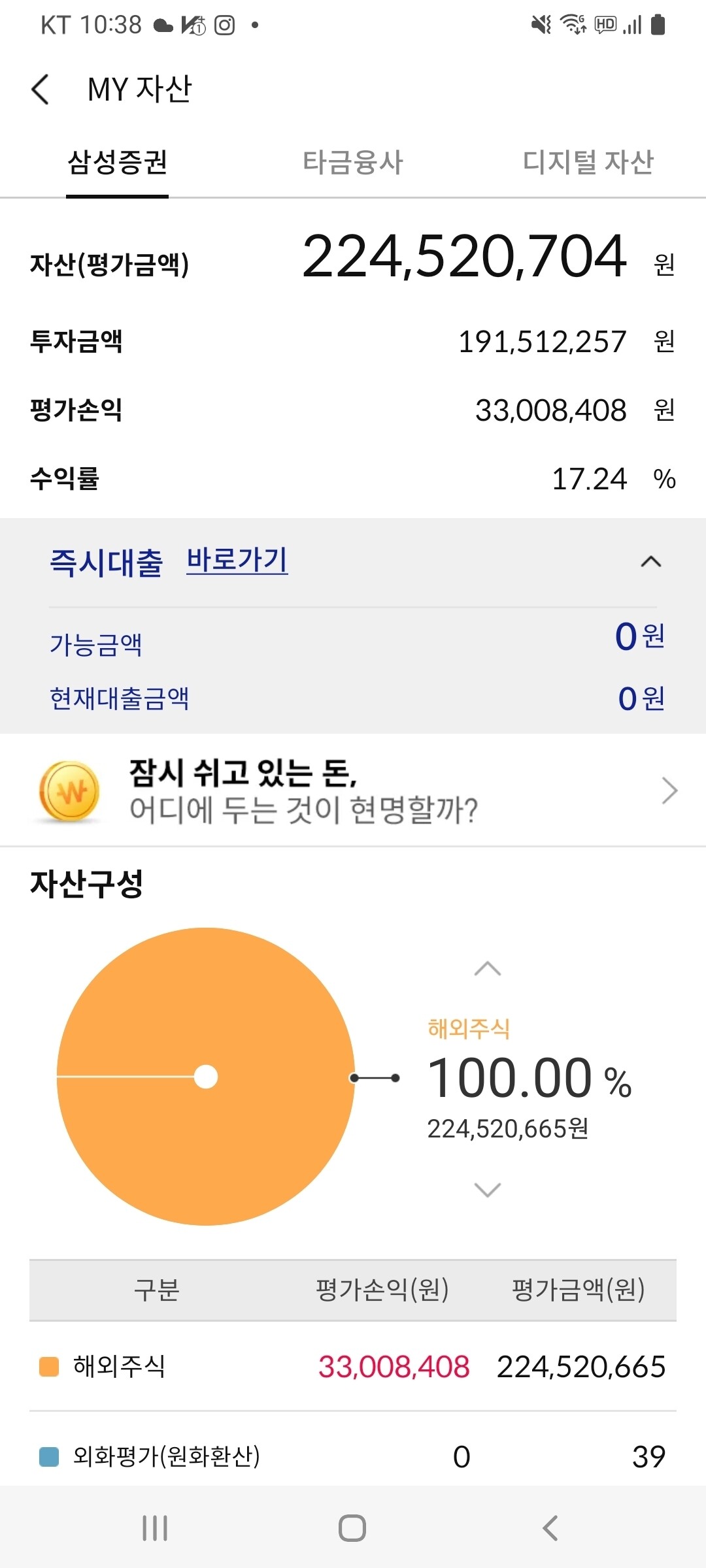This screenshot has height=1568, width=706.
Task: Open the resting money banner via right arrow
Action: (669, 789)
